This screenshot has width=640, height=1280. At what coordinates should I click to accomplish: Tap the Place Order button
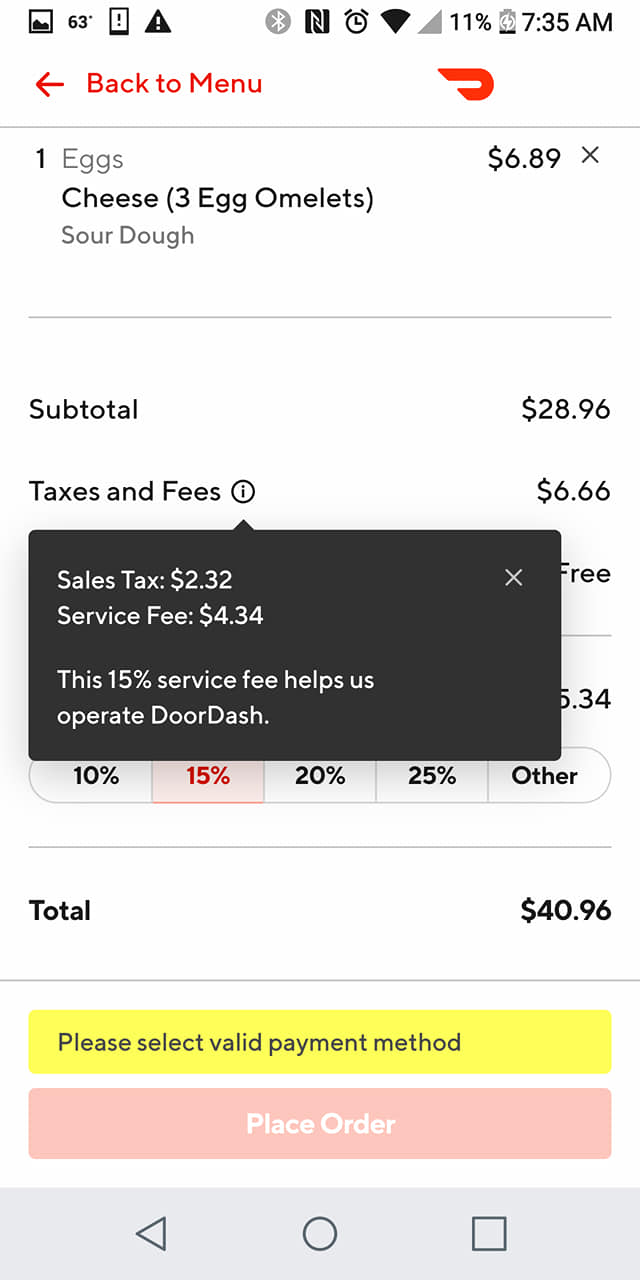(x=320, y=1124)
